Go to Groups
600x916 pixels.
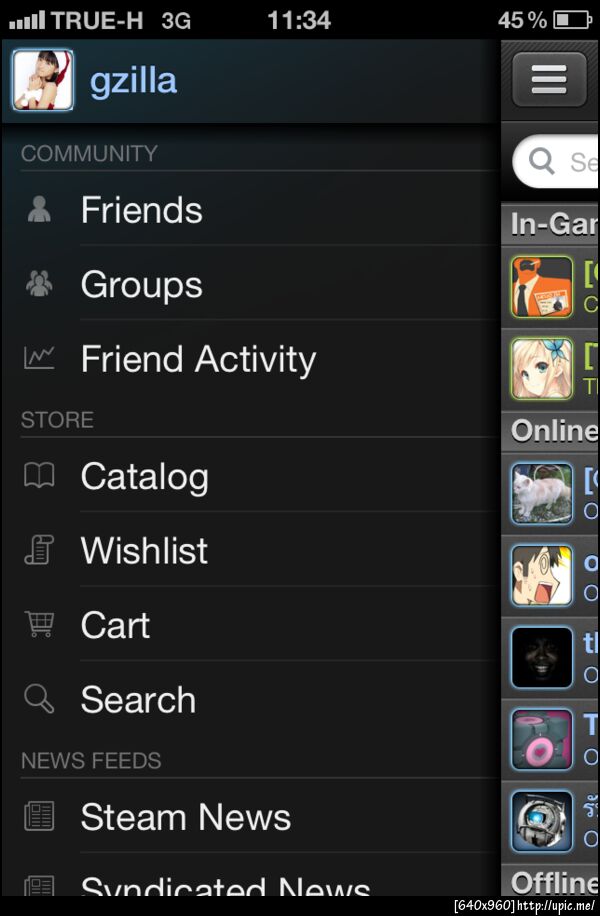141,285
